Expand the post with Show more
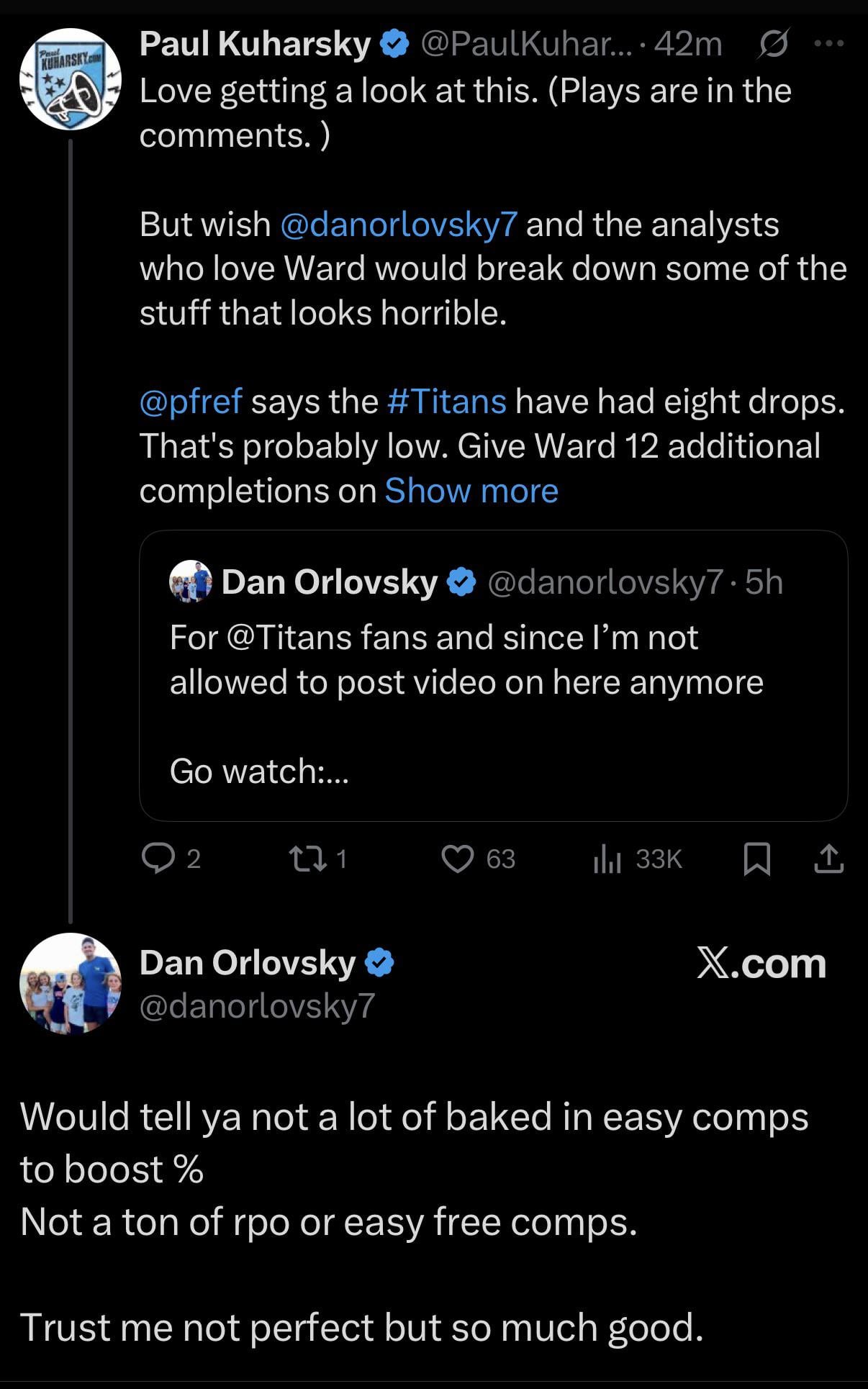868x1389 pixels. pos(471,491)
